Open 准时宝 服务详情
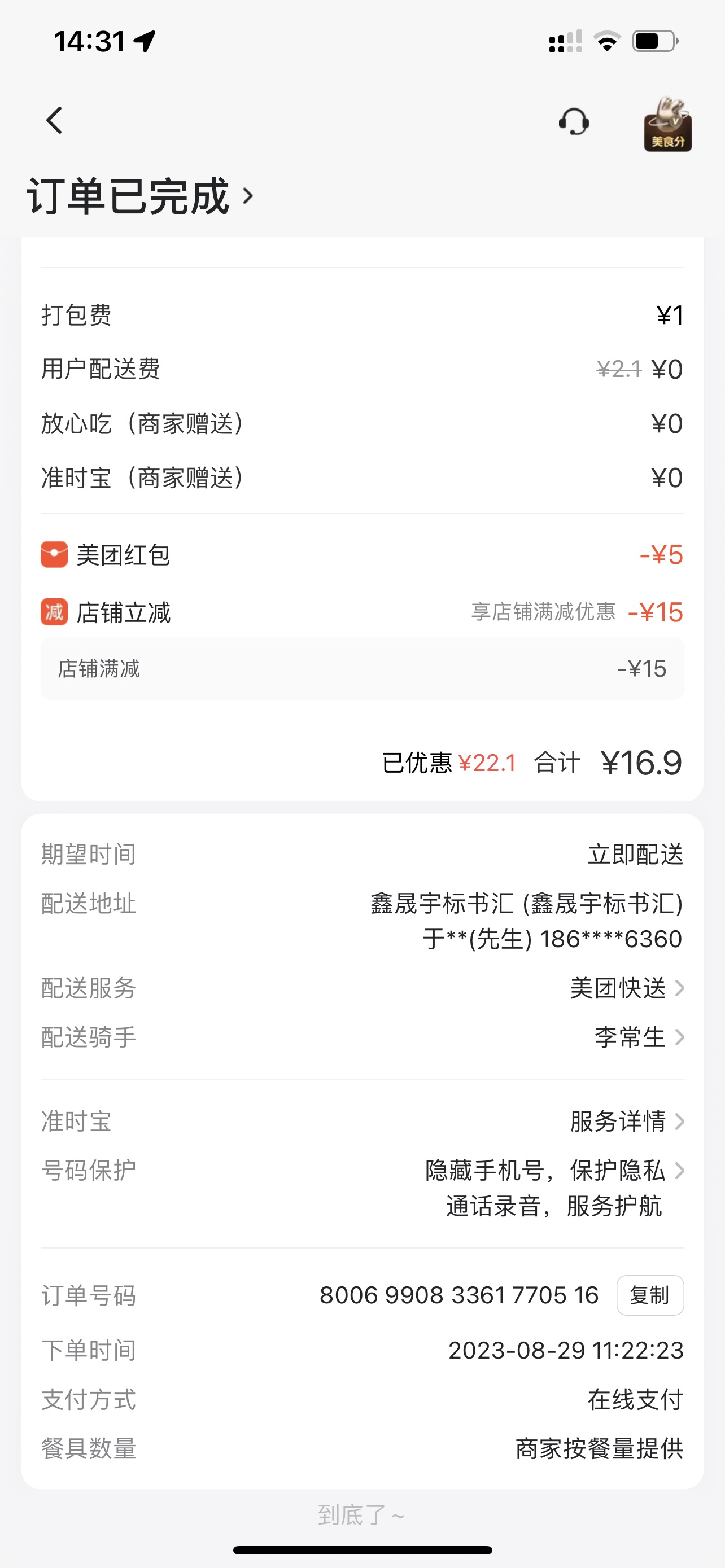This screenshot has height=1568, width=725. click(627, 1121)
